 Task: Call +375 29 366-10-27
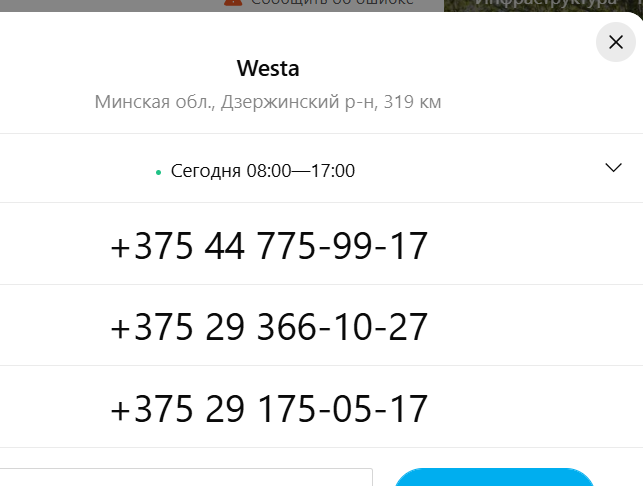tap(269, 327)
